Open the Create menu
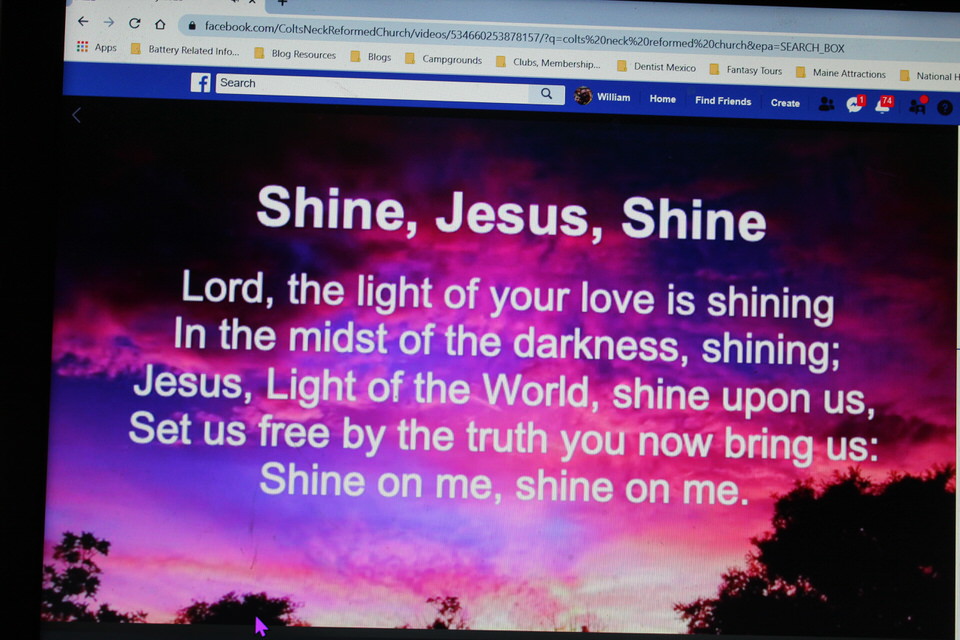Screen dimensions: 960x640 pyautogui.click(x=785, y=103)
